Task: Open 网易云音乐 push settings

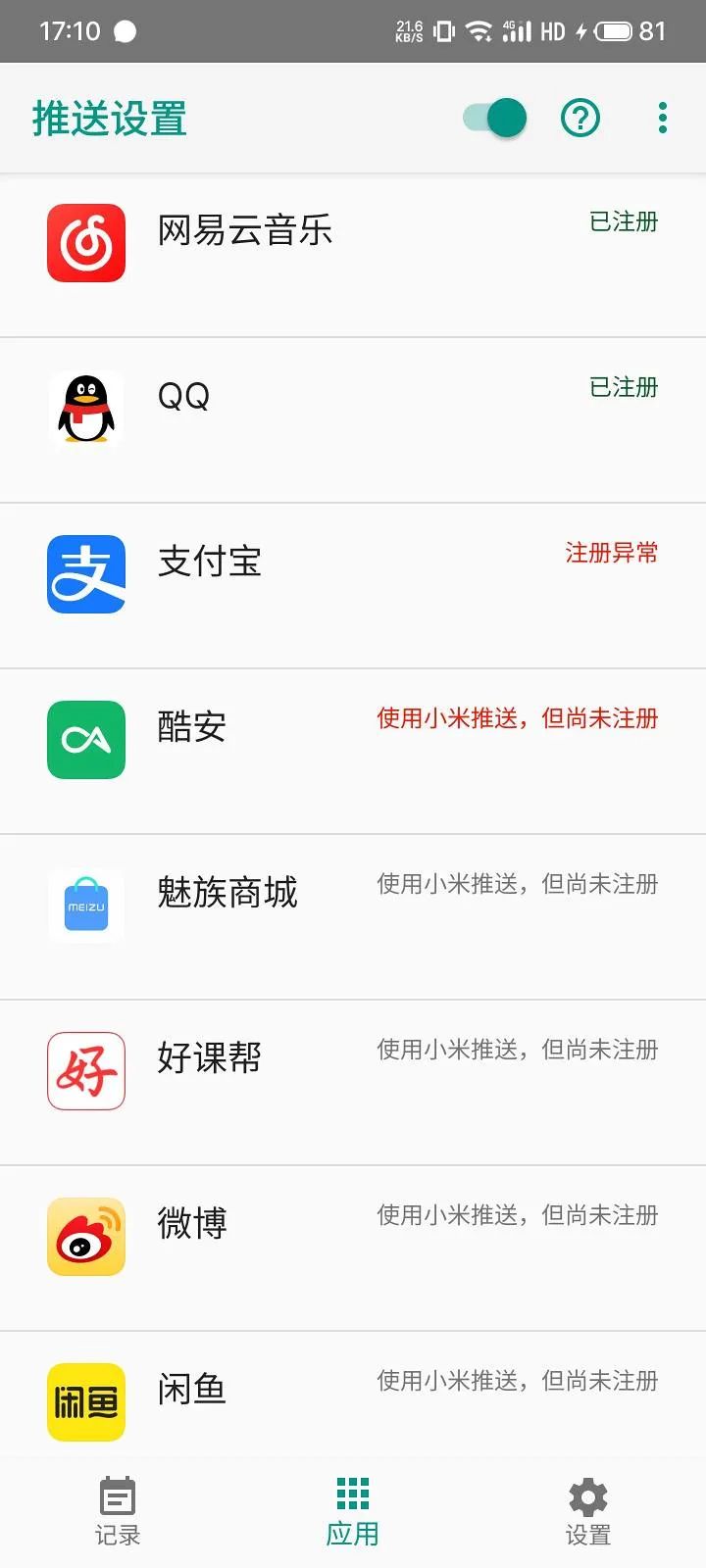Action: point(353,255)
